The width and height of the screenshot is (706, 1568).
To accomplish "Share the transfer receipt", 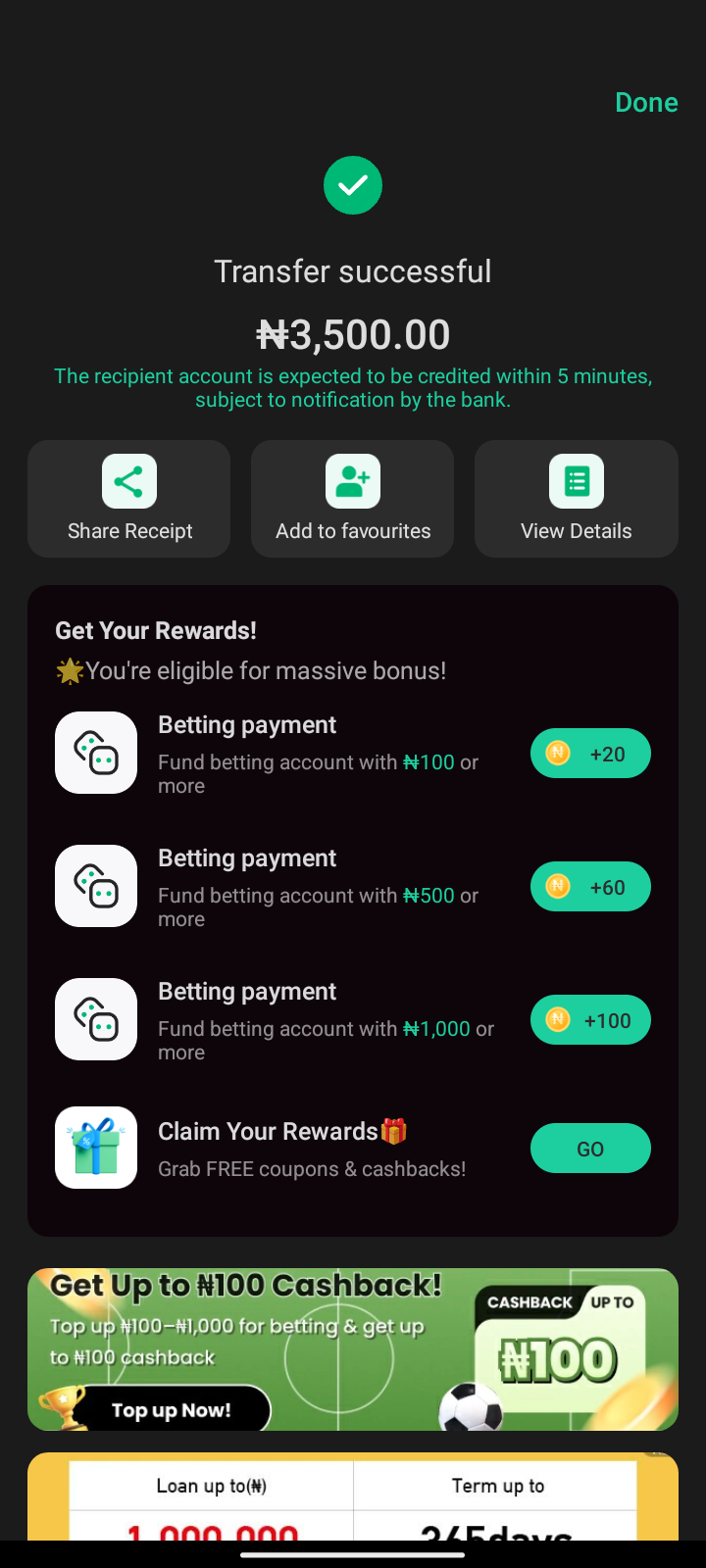I will pyautogui.click(x=129, y=499).
